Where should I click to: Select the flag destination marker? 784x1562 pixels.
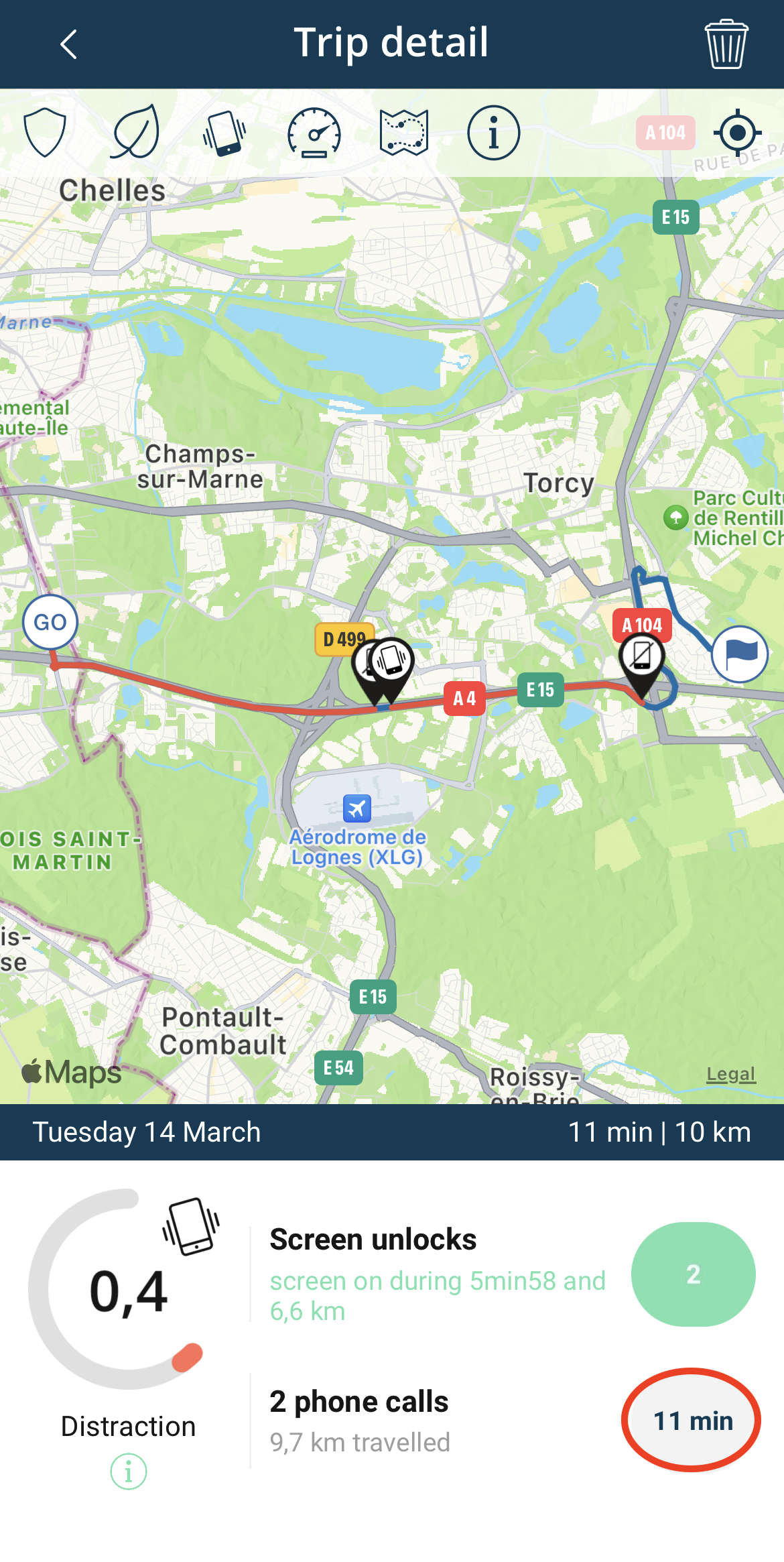(740, 654)
